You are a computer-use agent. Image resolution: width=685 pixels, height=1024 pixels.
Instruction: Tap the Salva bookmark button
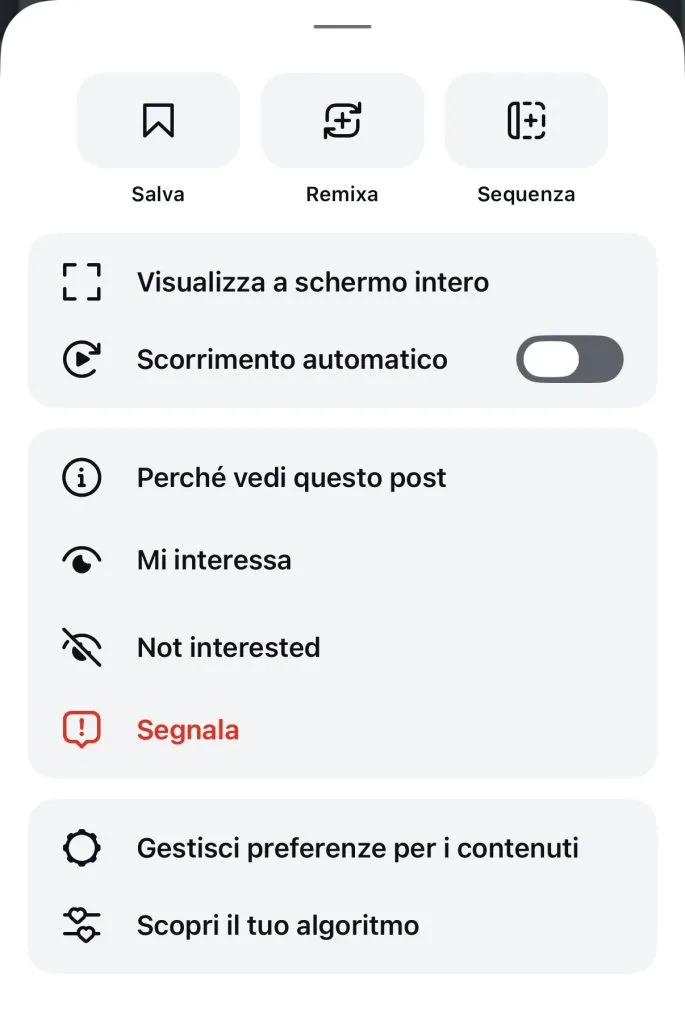[158, 121]
